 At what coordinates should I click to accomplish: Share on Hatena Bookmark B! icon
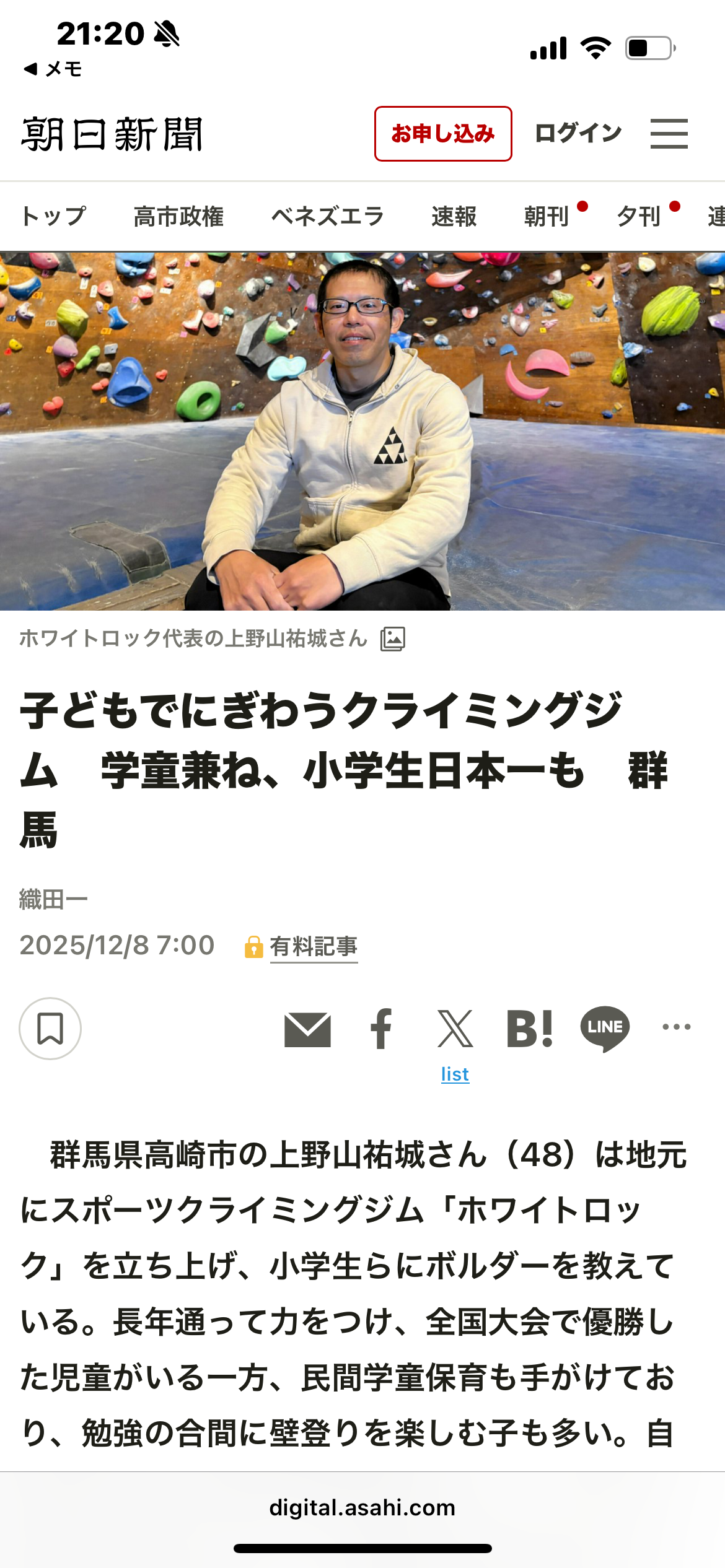tap(530, 1029)
